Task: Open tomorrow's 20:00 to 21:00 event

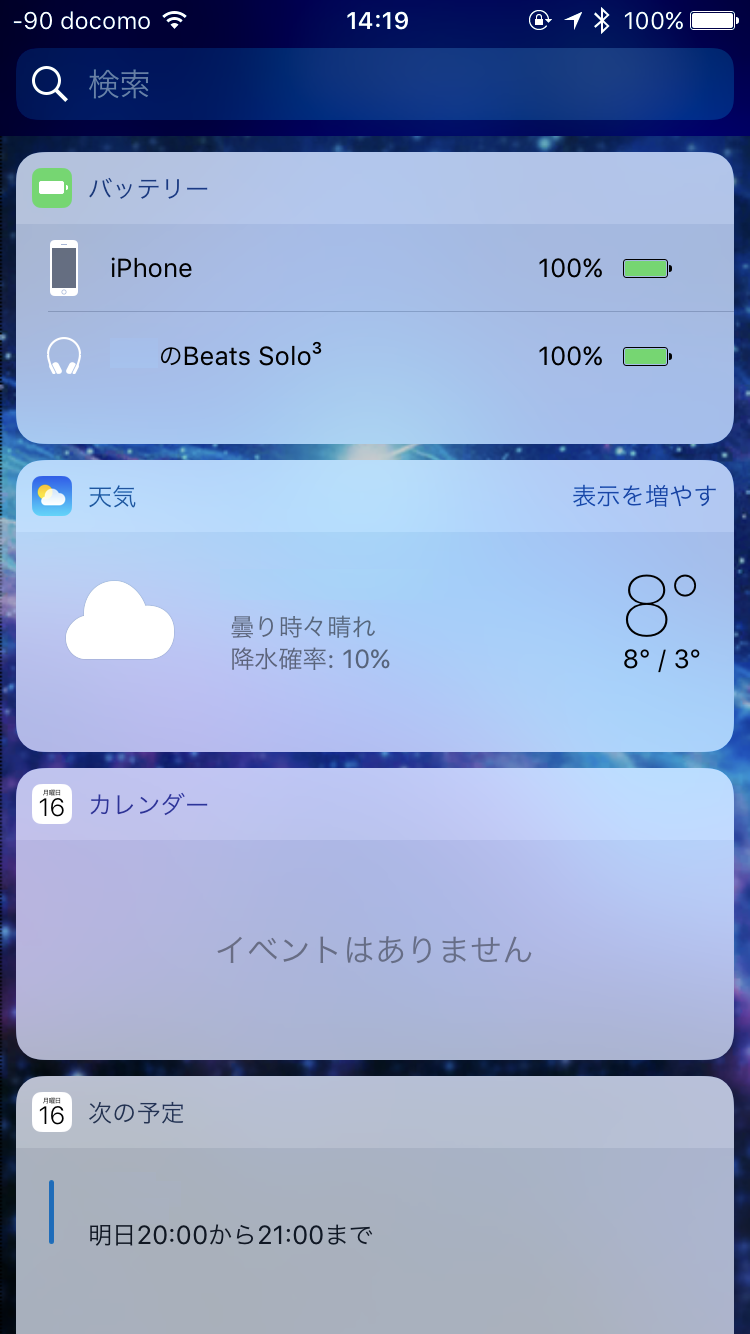Action: tap(375, 1236)
